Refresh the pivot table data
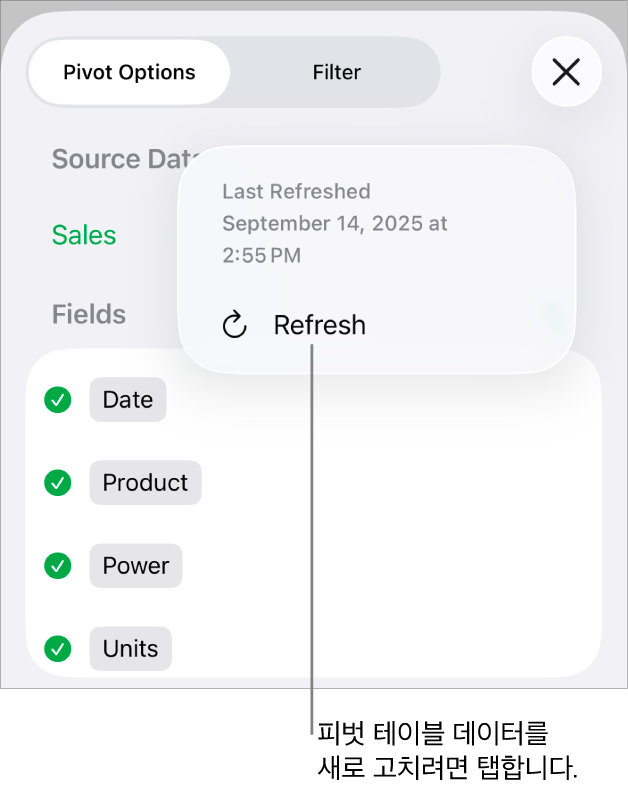The image size is (628, 790). click(318, 325)
